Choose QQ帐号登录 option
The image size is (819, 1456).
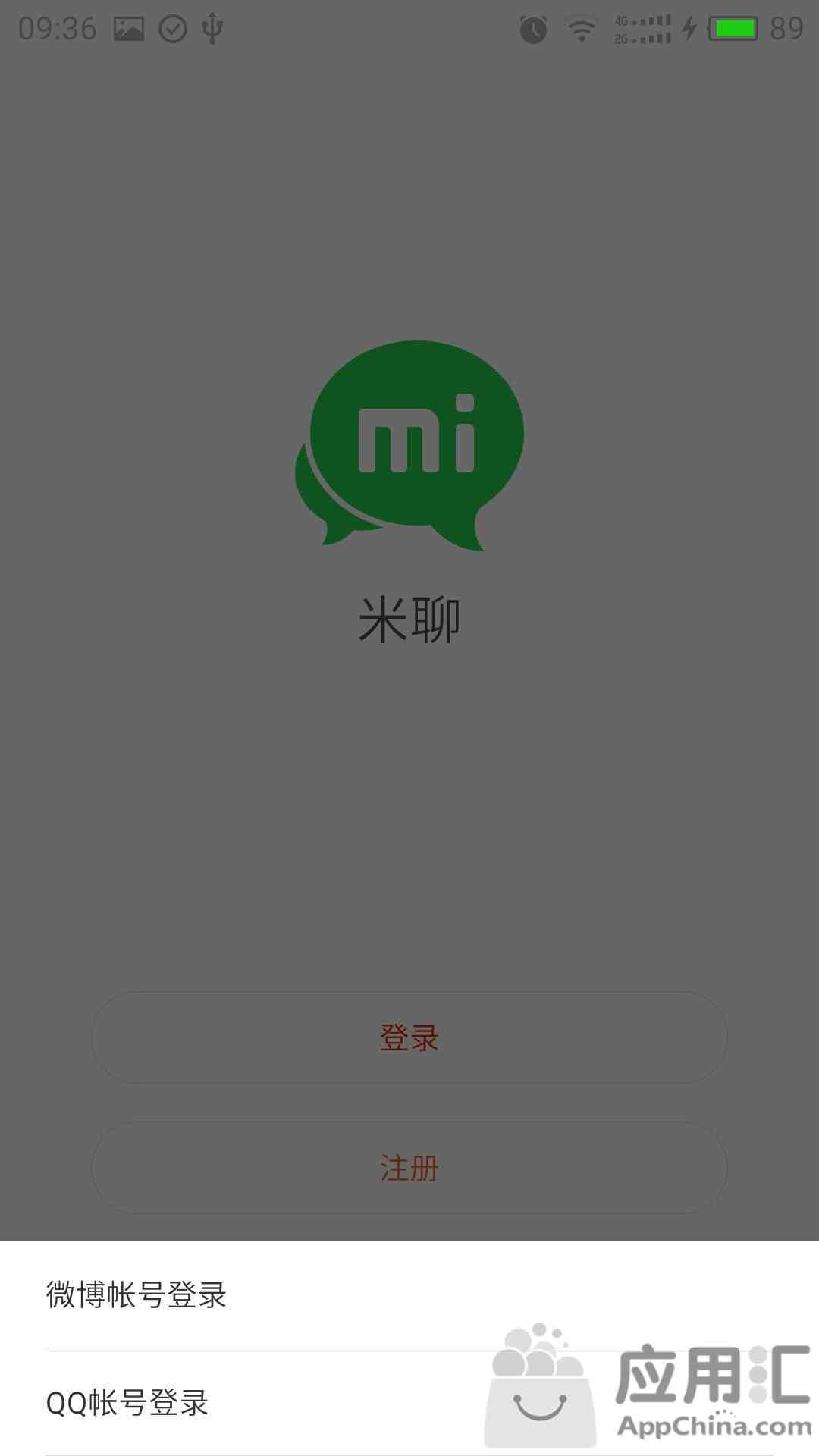(409, 1402)
